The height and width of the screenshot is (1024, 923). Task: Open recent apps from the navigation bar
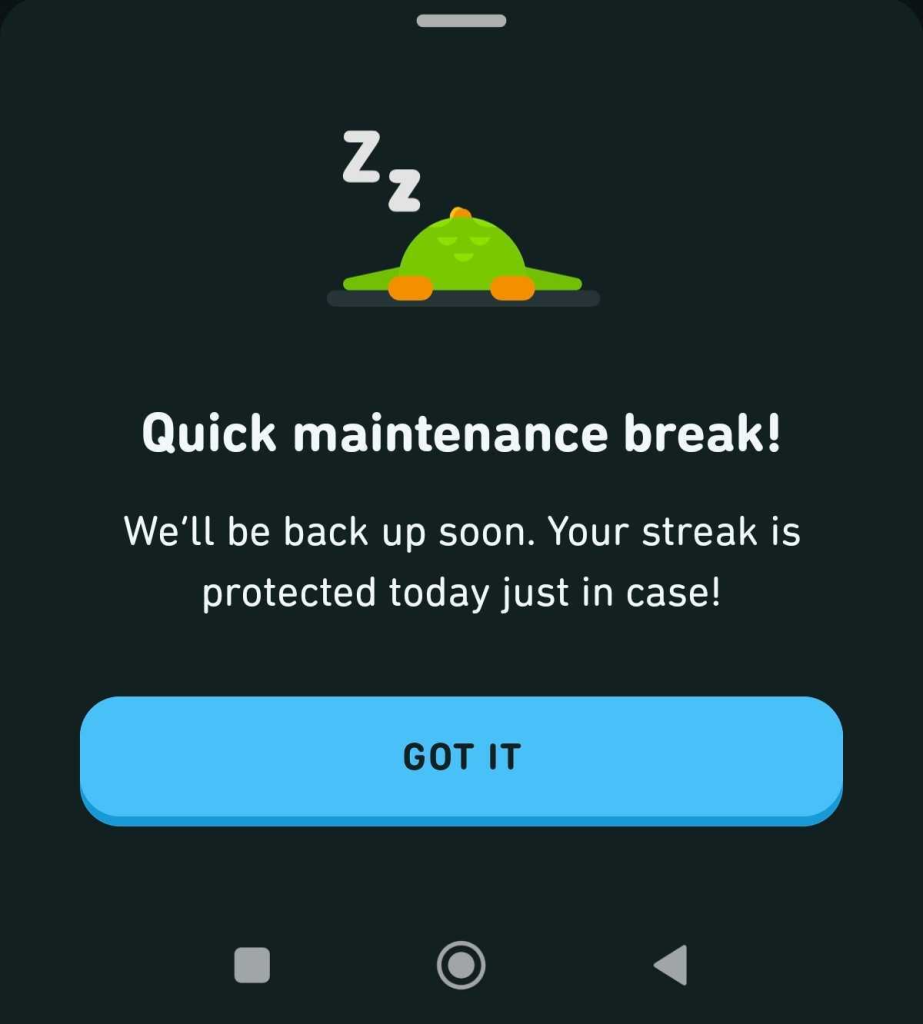click(251, 963)
